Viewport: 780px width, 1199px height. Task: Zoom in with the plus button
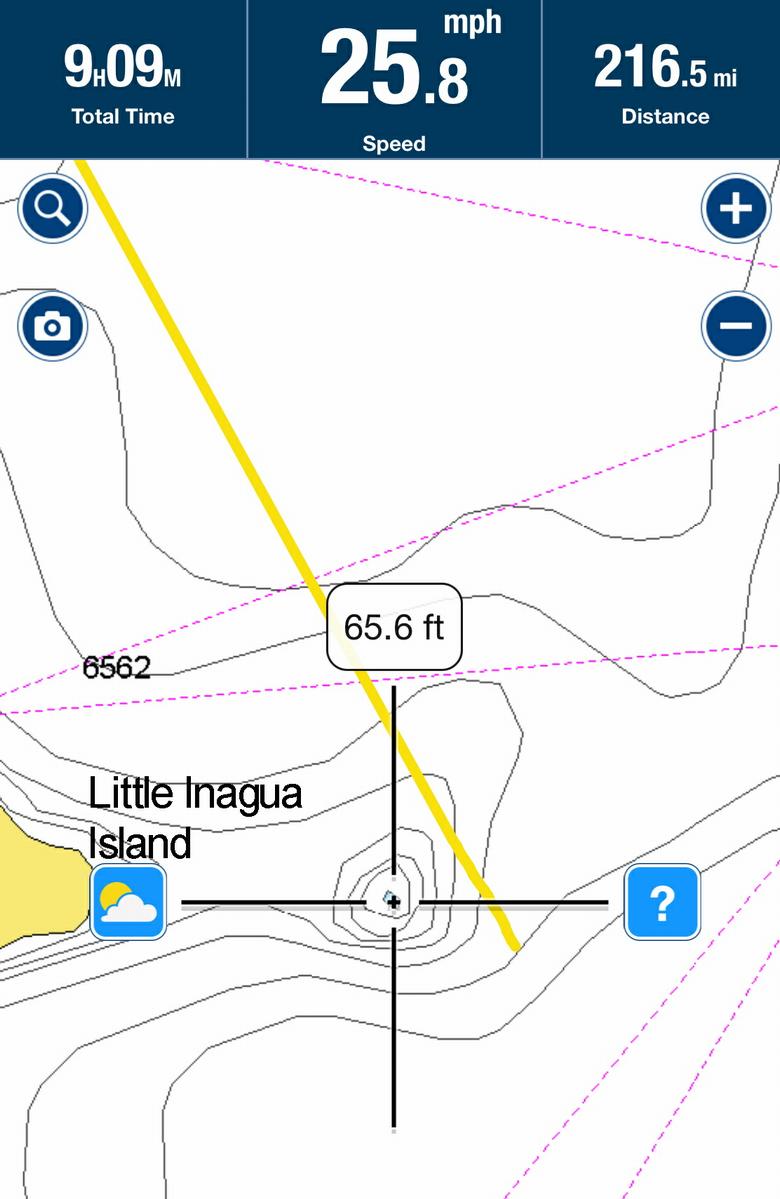click(736, 209)
